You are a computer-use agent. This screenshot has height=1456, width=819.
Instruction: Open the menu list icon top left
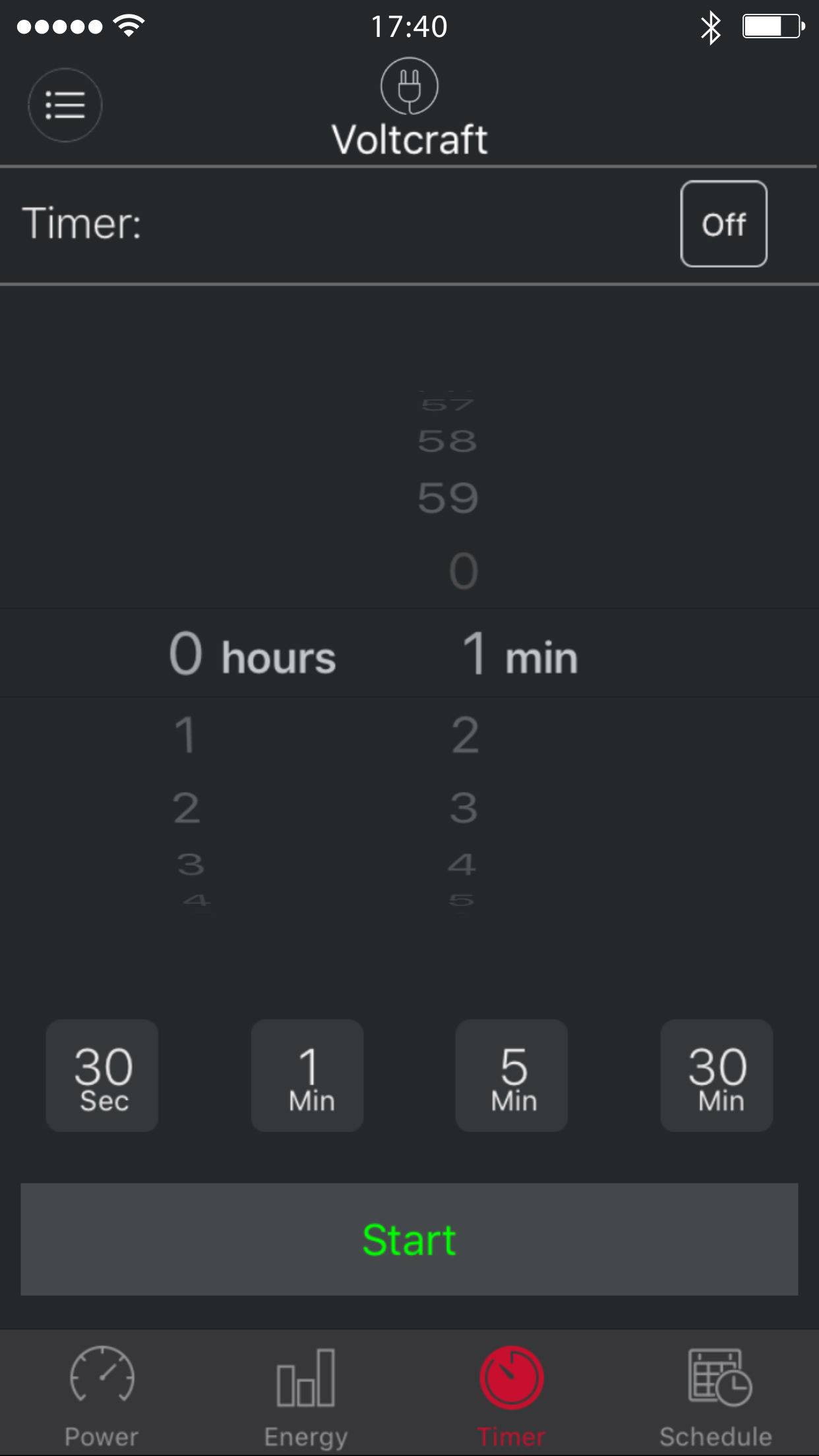[65, 105]
